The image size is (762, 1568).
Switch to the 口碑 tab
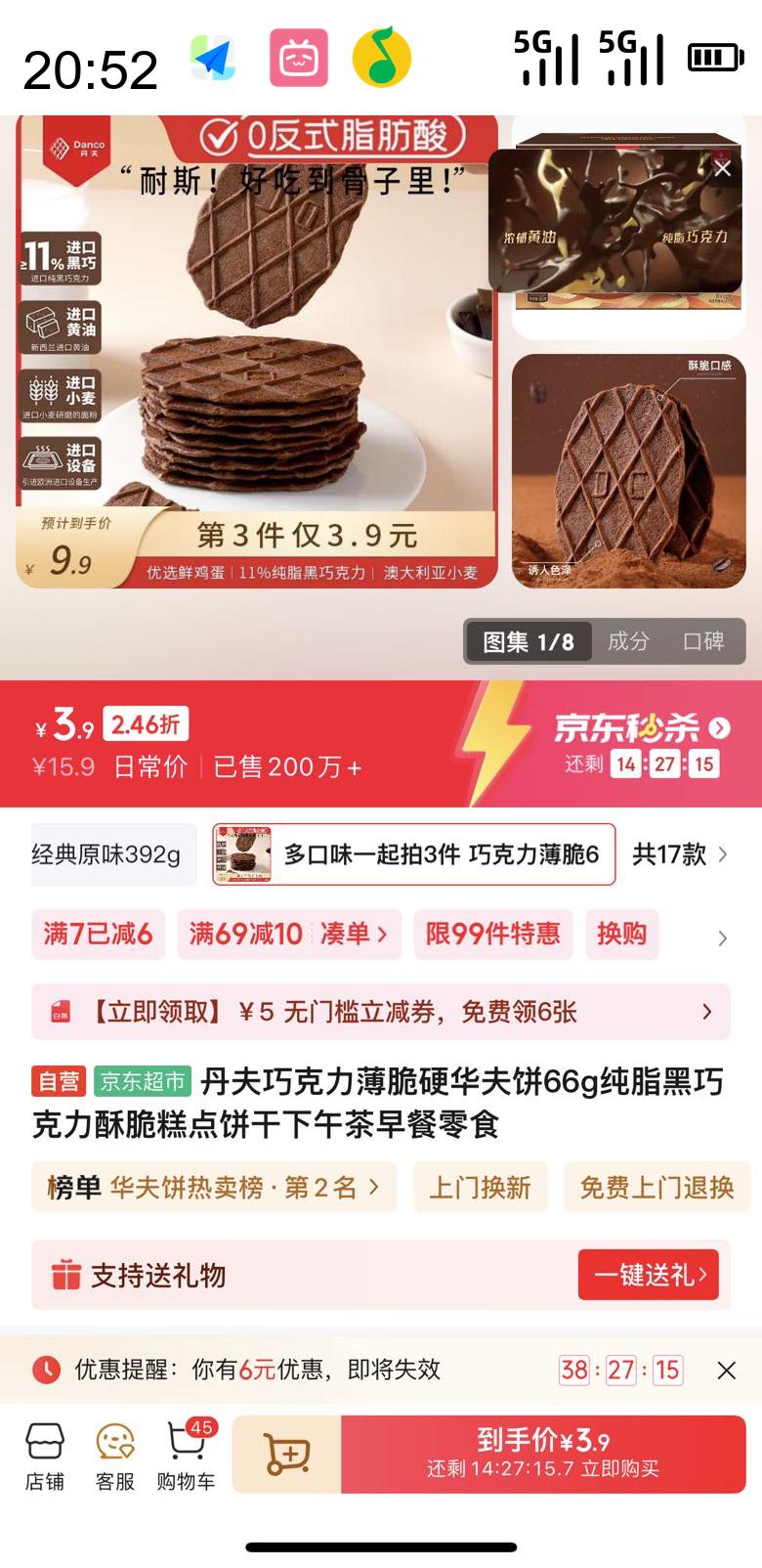point(703,641)
